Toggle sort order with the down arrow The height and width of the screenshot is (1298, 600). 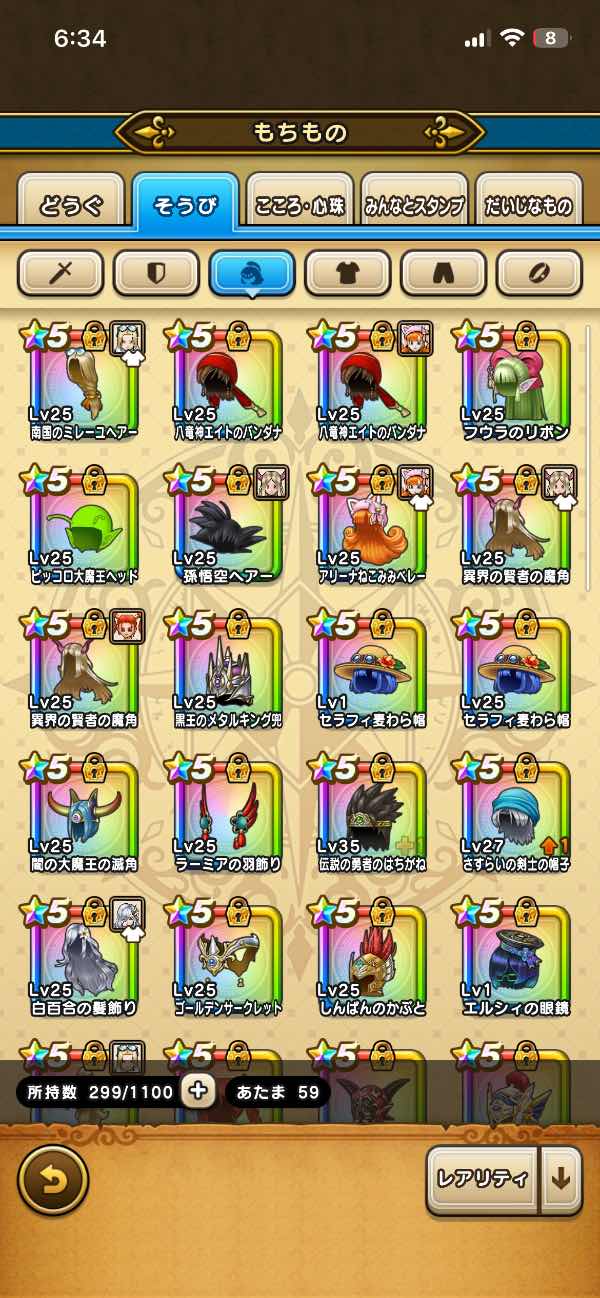561,1180
